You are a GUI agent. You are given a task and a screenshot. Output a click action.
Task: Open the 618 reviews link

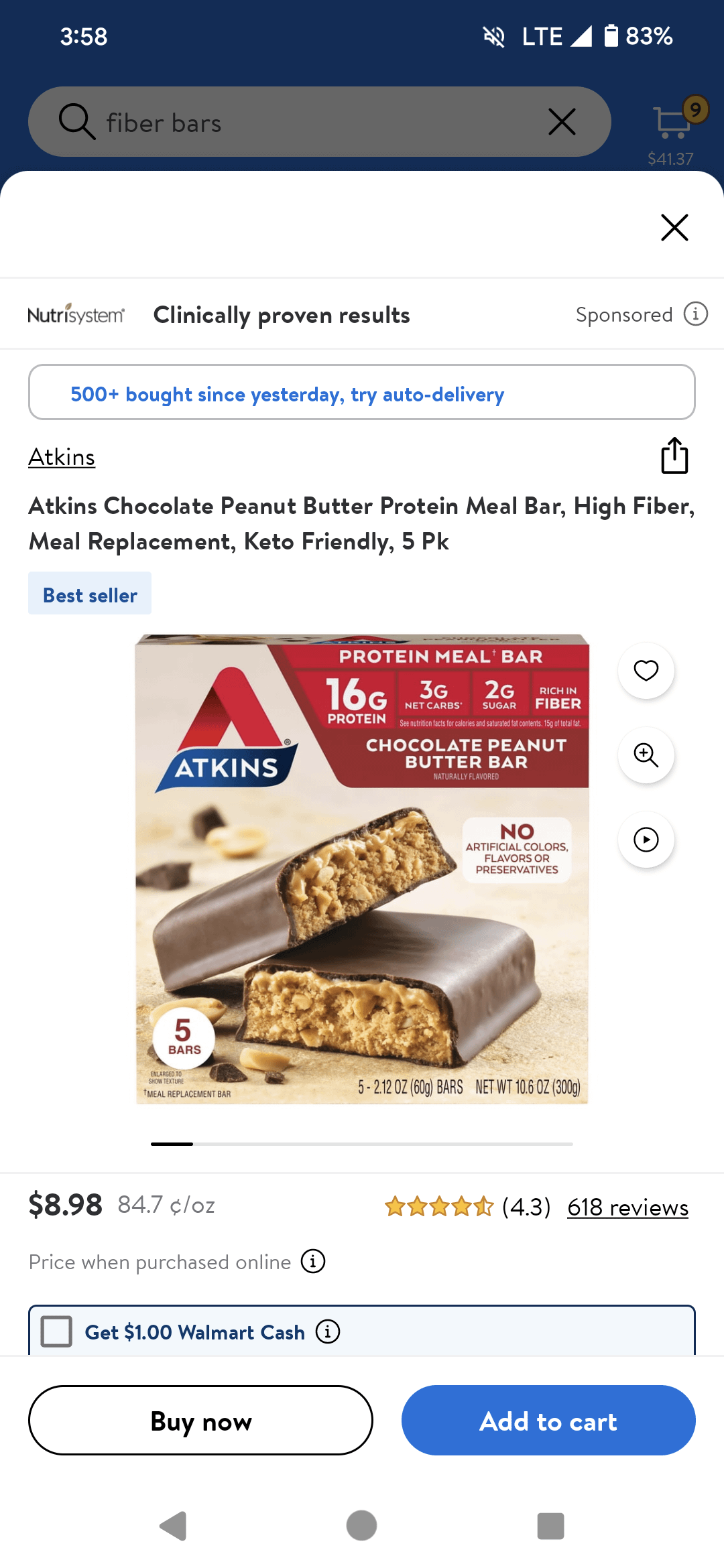click(x=627, y=1207)
